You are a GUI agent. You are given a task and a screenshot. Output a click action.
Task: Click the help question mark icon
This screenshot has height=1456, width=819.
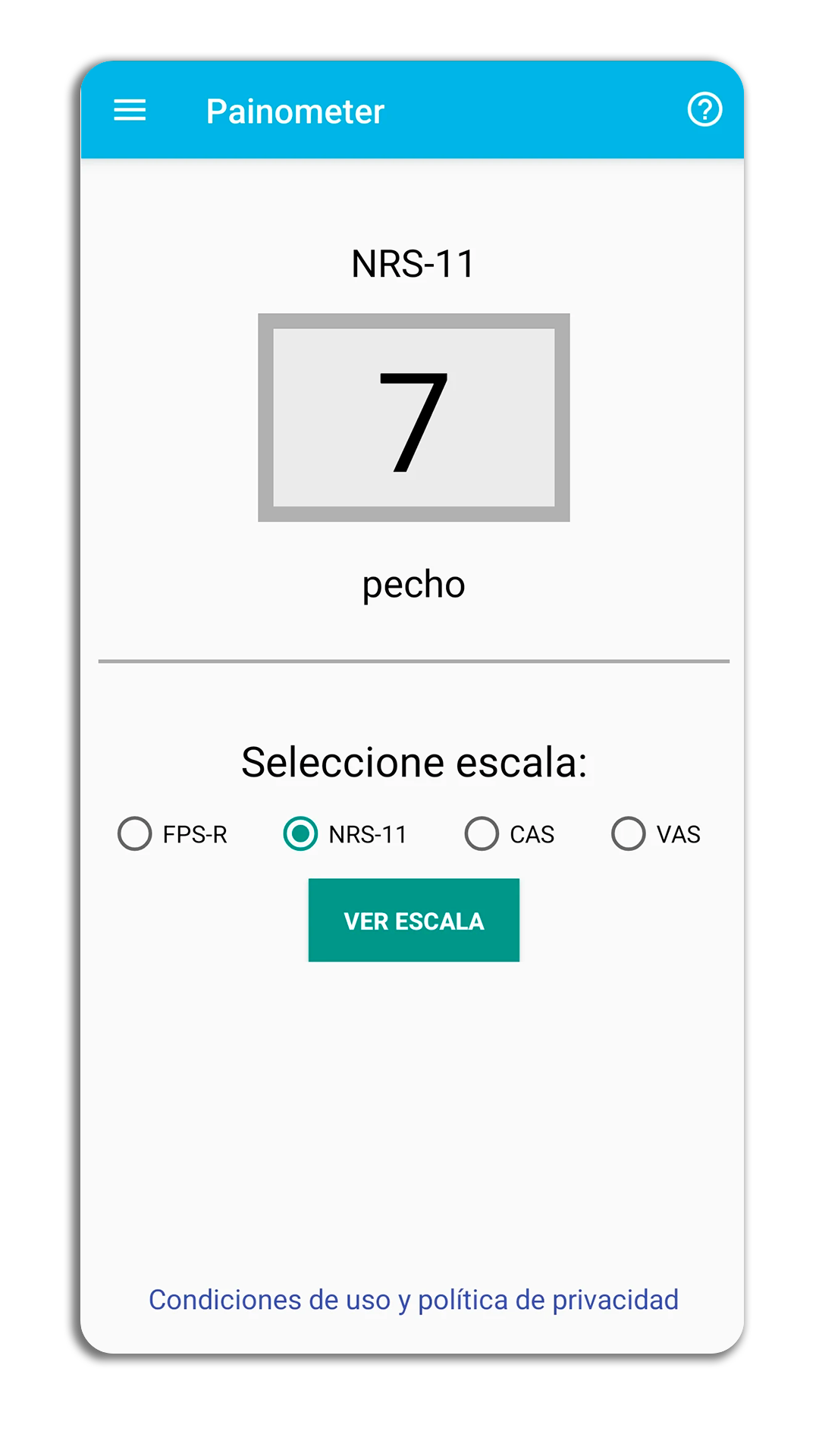click(704, 111)
